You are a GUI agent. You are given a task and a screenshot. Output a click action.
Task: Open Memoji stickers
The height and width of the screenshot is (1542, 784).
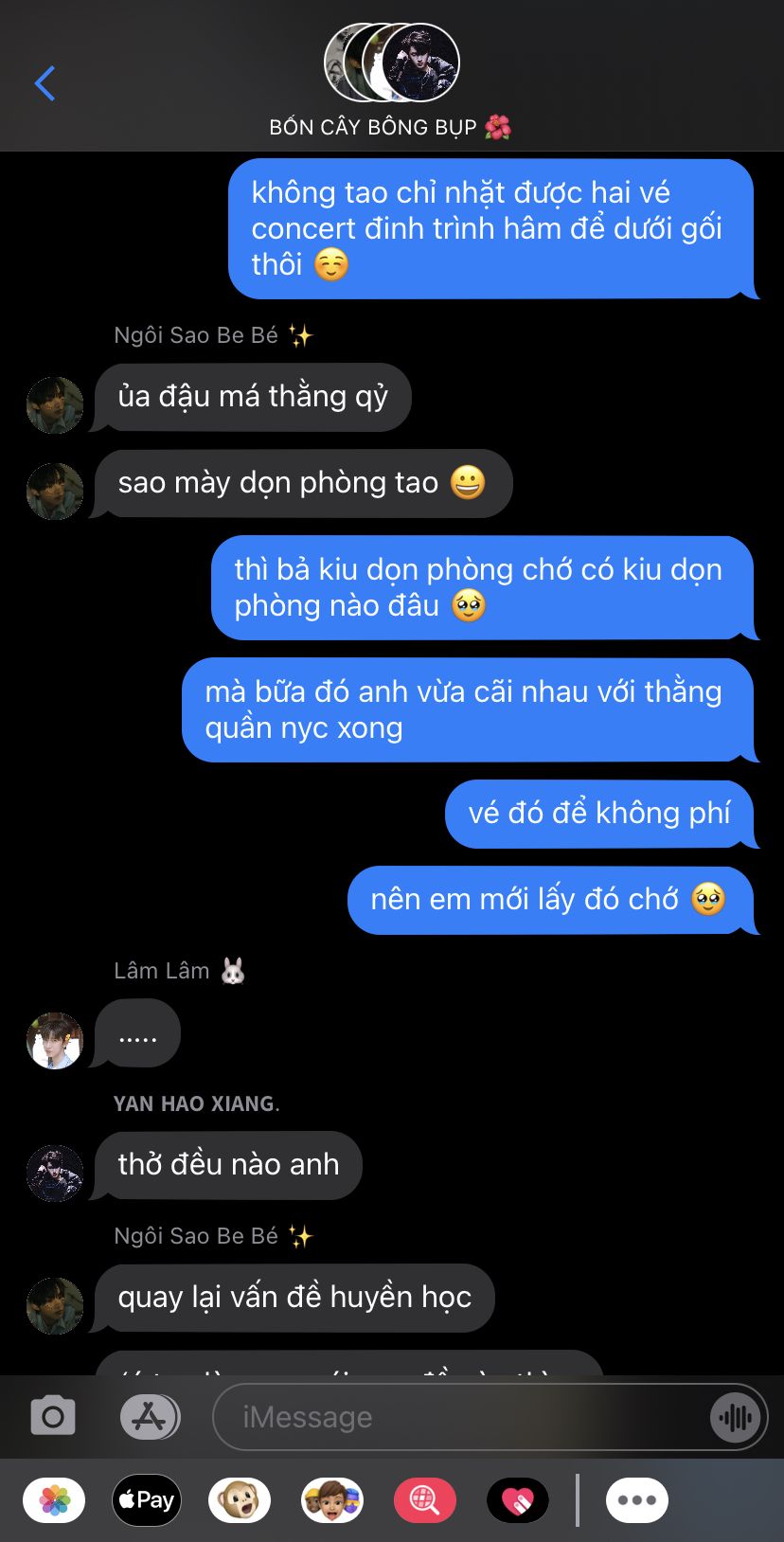[x=332, y=1500]
